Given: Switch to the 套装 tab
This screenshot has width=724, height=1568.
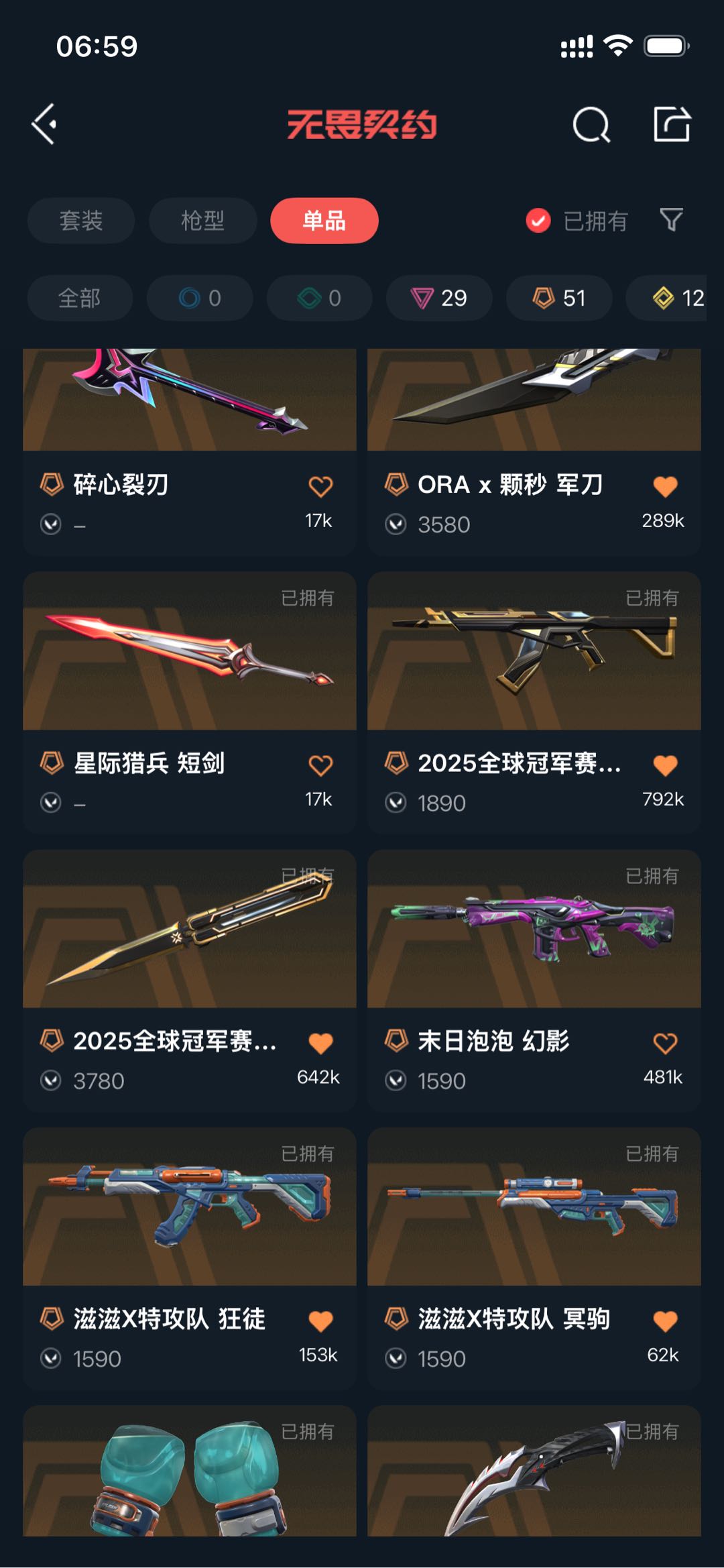Looking at the screenshot, I should coord(81,221).
